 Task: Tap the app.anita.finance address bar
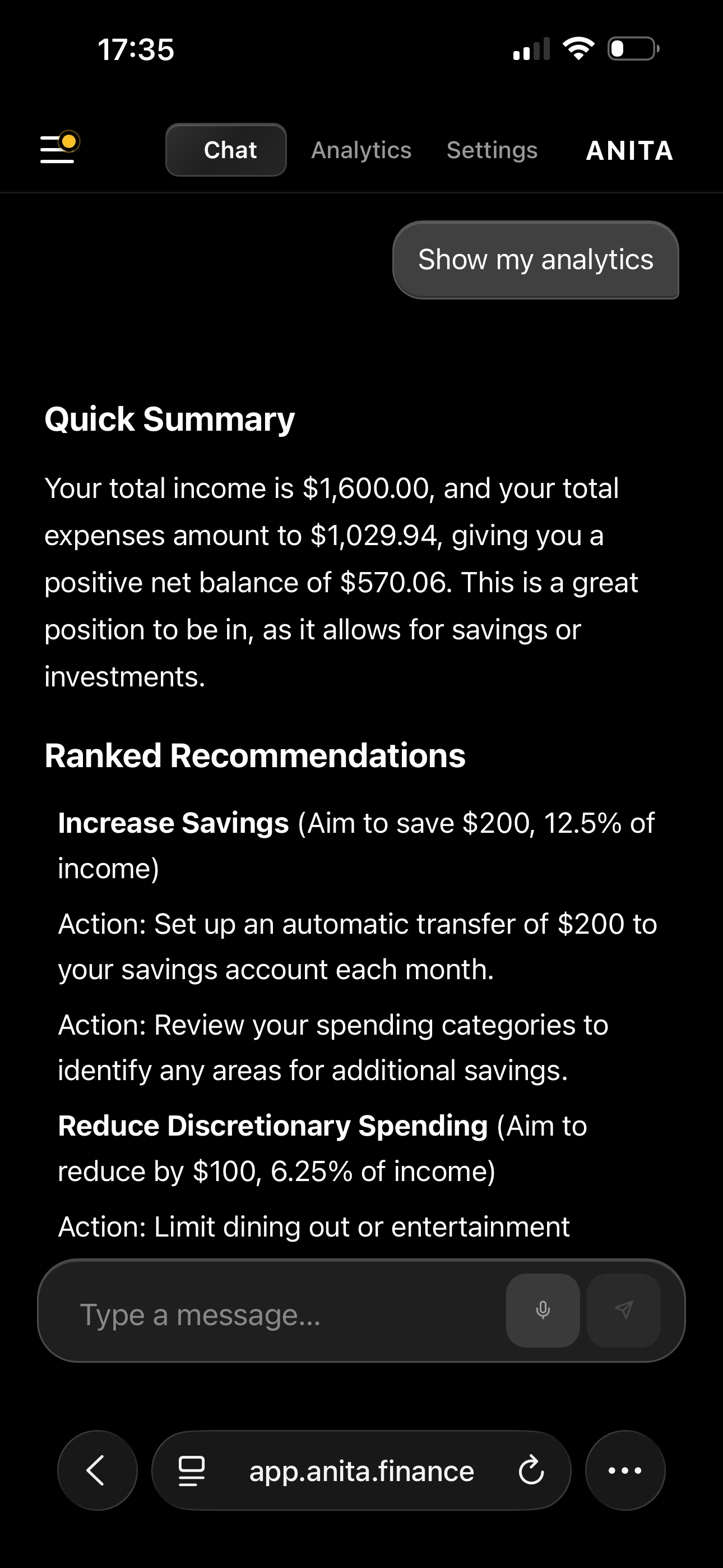click(361, 1470)
